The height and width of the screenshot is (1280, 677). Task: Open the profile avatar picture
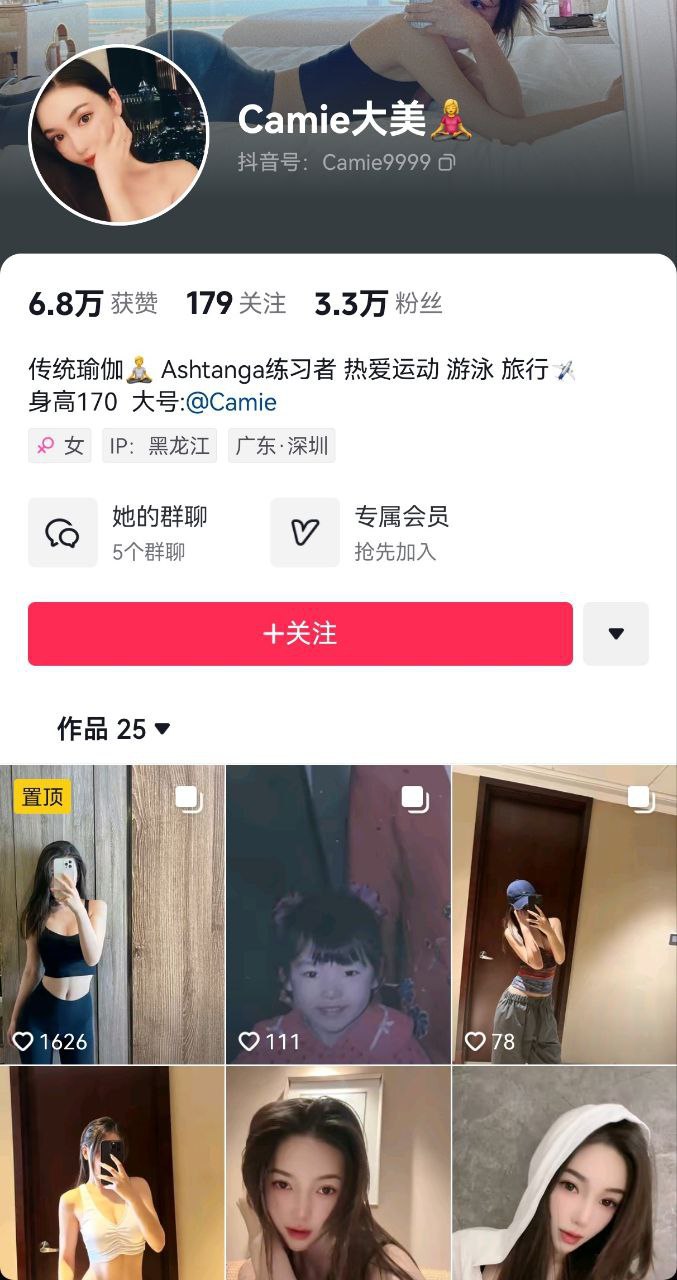click(x=118, y=134)
